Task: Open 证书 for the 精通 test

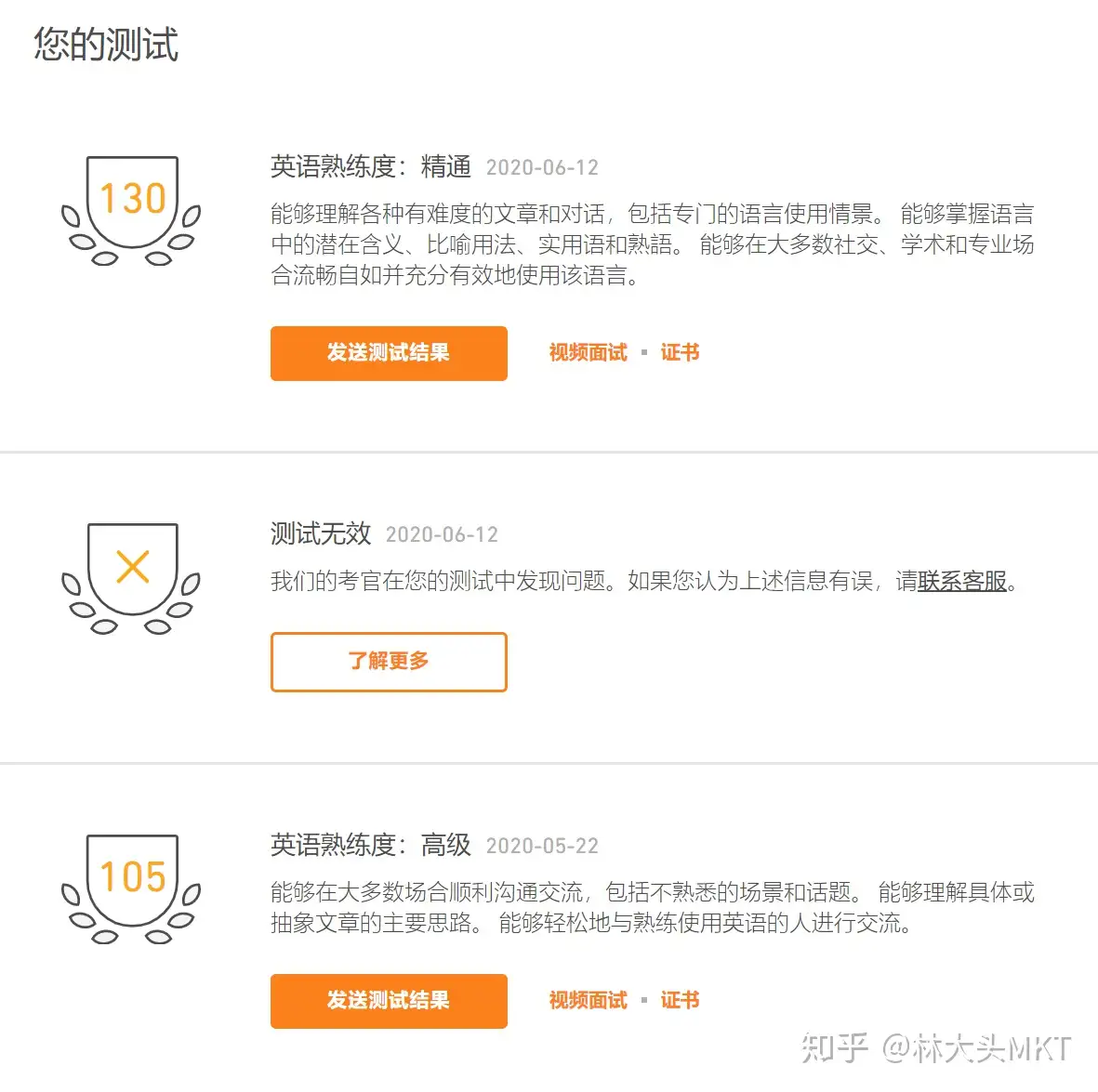Action: (x=680, y=353)
